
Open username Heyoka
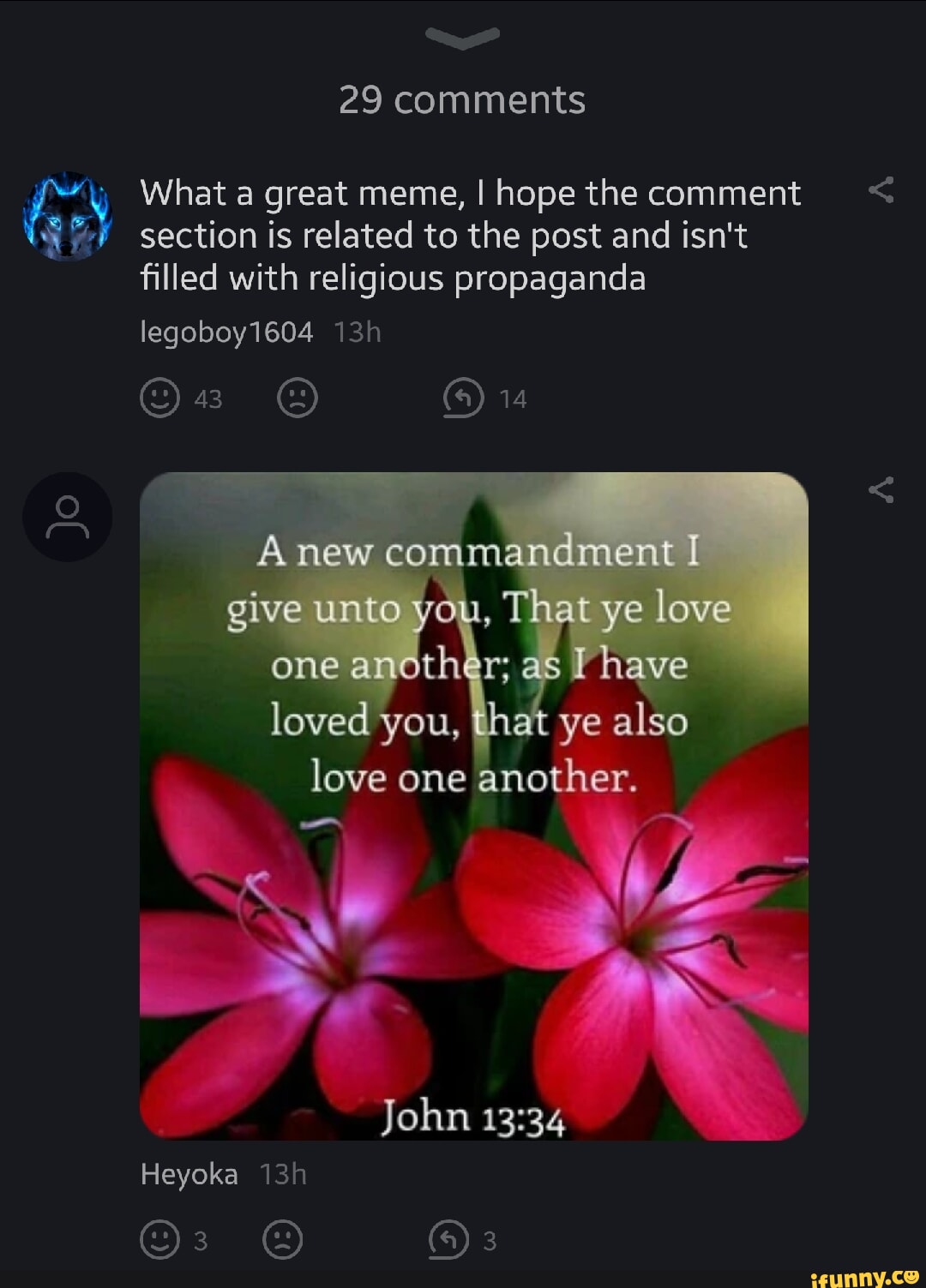point(189,1174)
